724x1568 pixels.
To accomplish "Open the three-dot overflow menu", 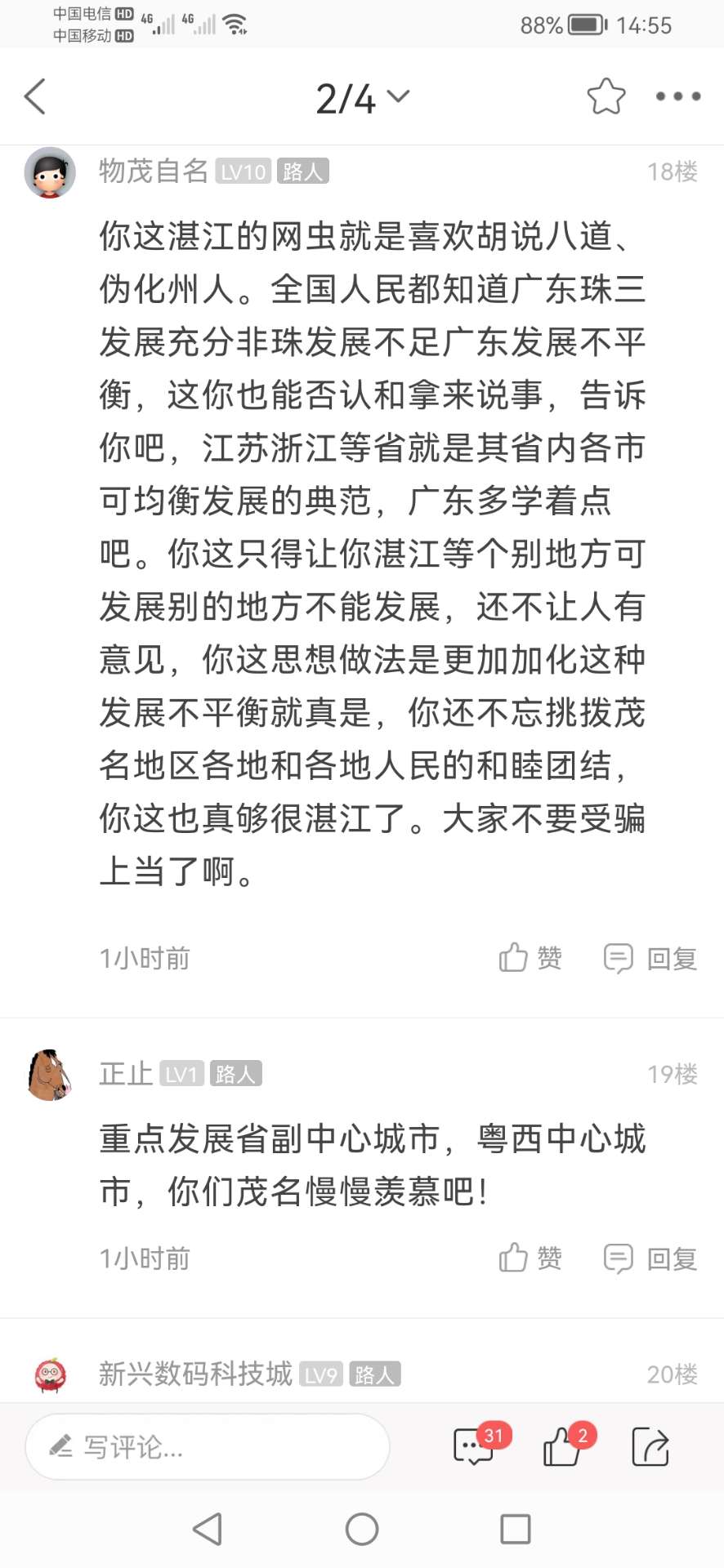I will tap(677, 96).
